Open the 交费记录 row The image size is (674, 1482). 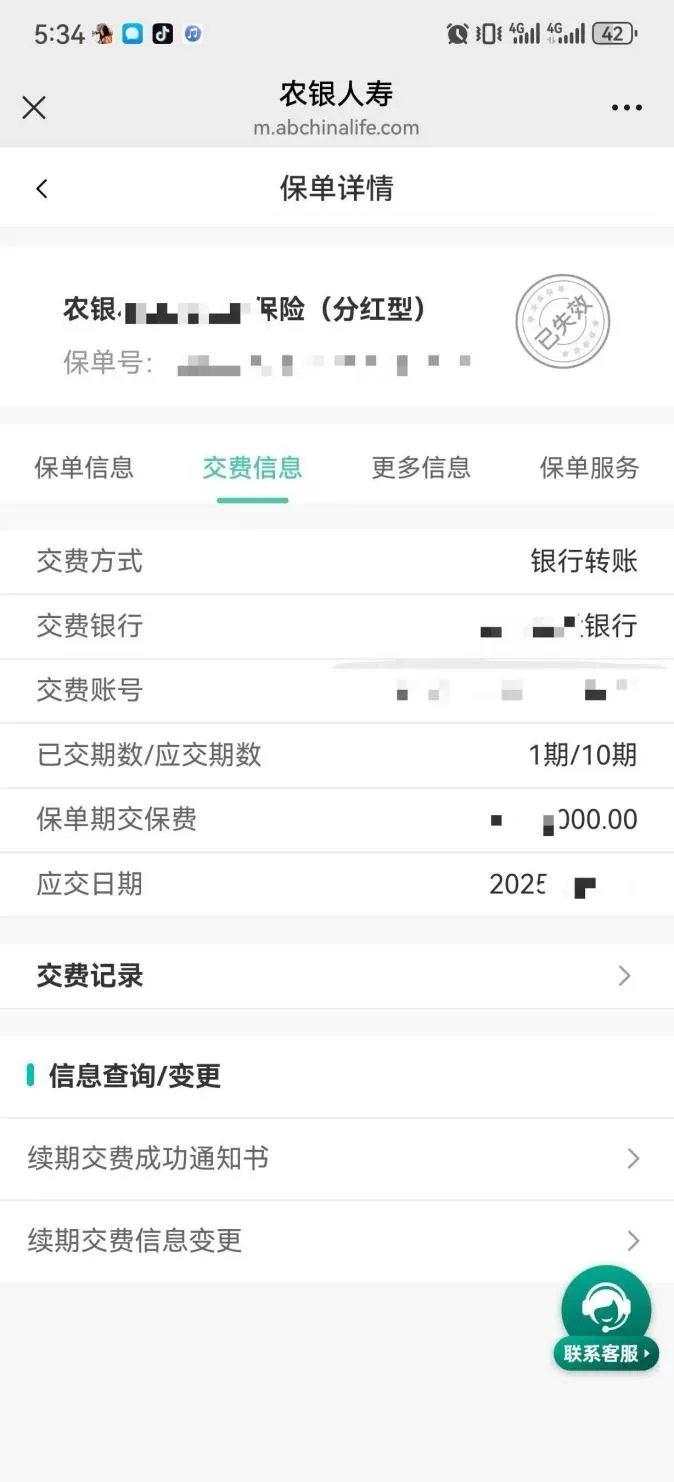pyautogui.click(x=336, y=976)
